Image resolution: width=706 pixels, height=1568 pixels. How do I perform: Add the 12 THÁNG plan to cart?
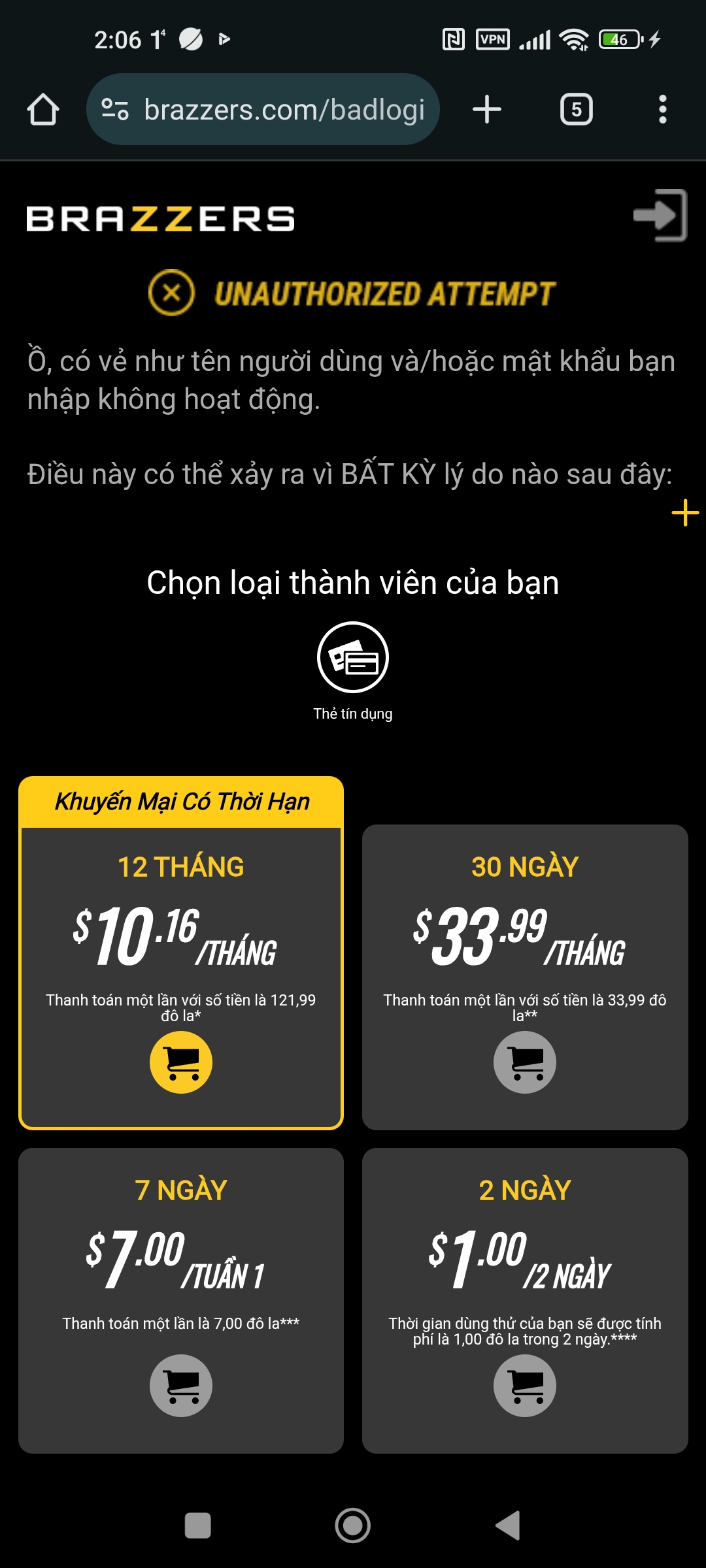pyautogui.click(x=181, y=1062)
